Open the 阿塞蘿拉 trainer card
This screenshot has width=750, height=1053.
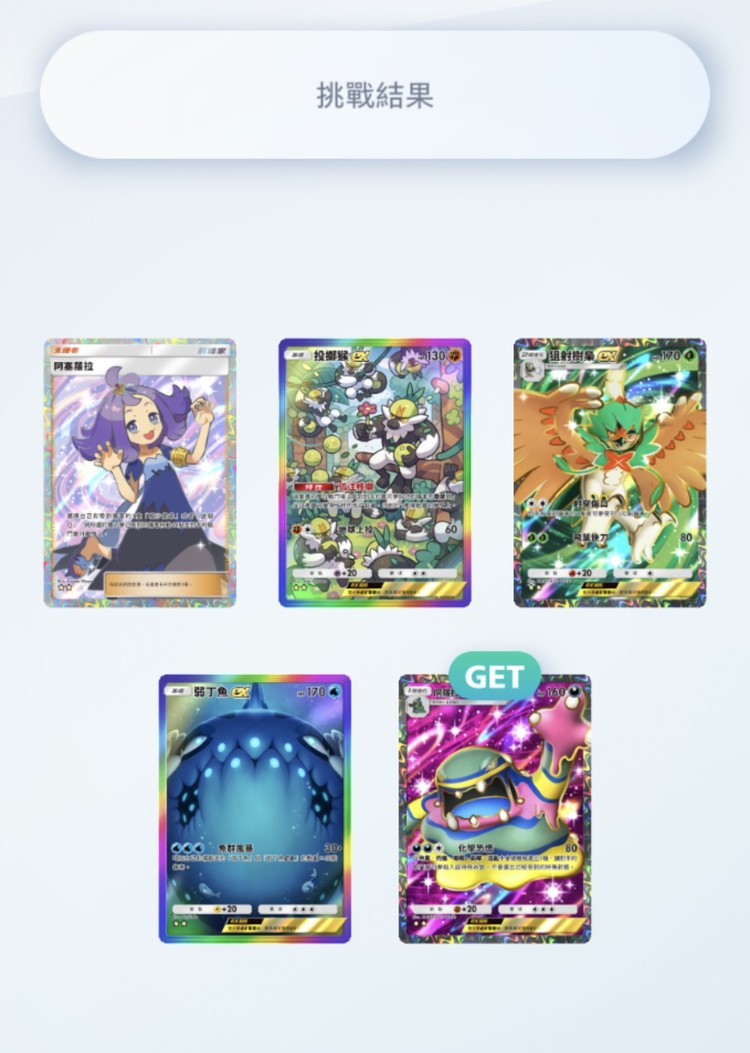tap(140, 473)
